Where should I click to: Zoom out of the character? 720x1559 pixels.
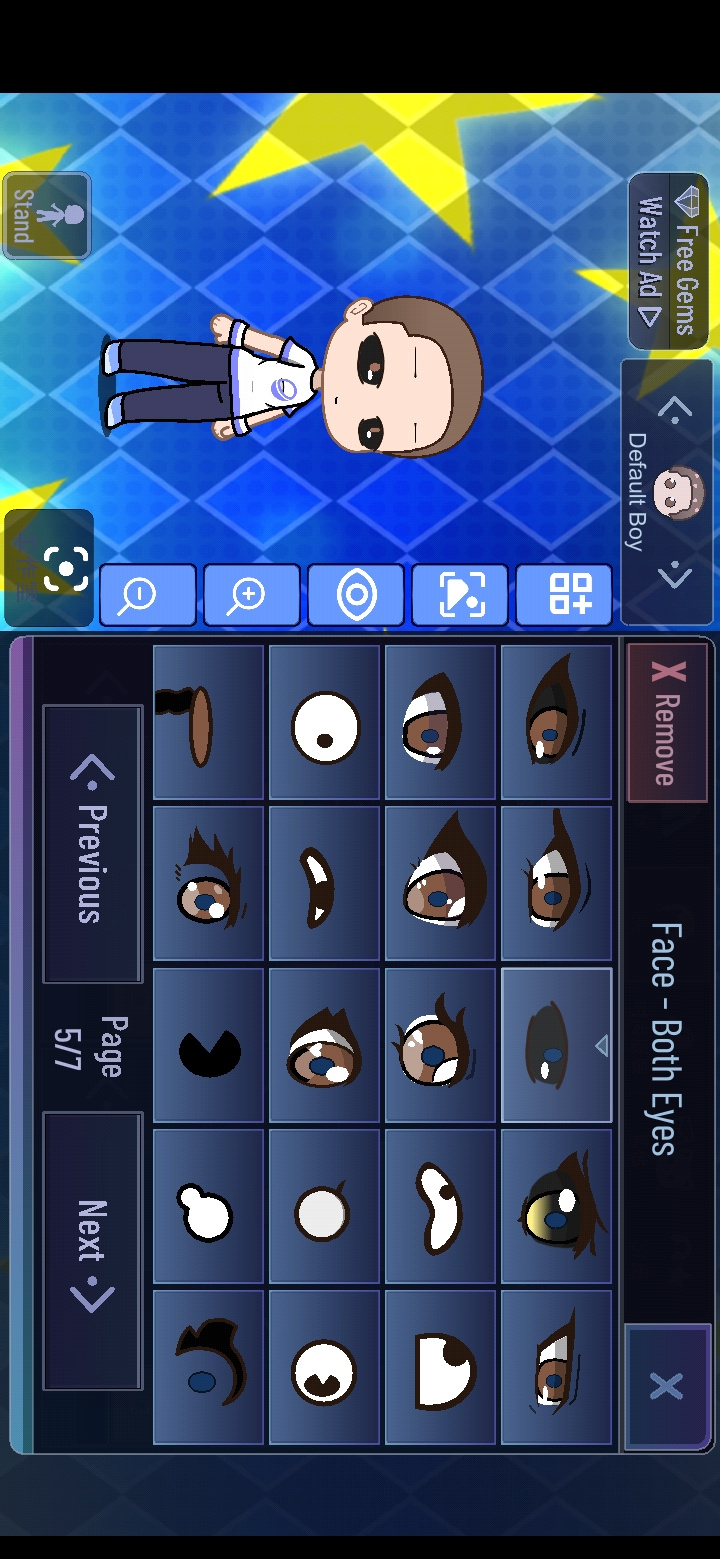point(147,595)
